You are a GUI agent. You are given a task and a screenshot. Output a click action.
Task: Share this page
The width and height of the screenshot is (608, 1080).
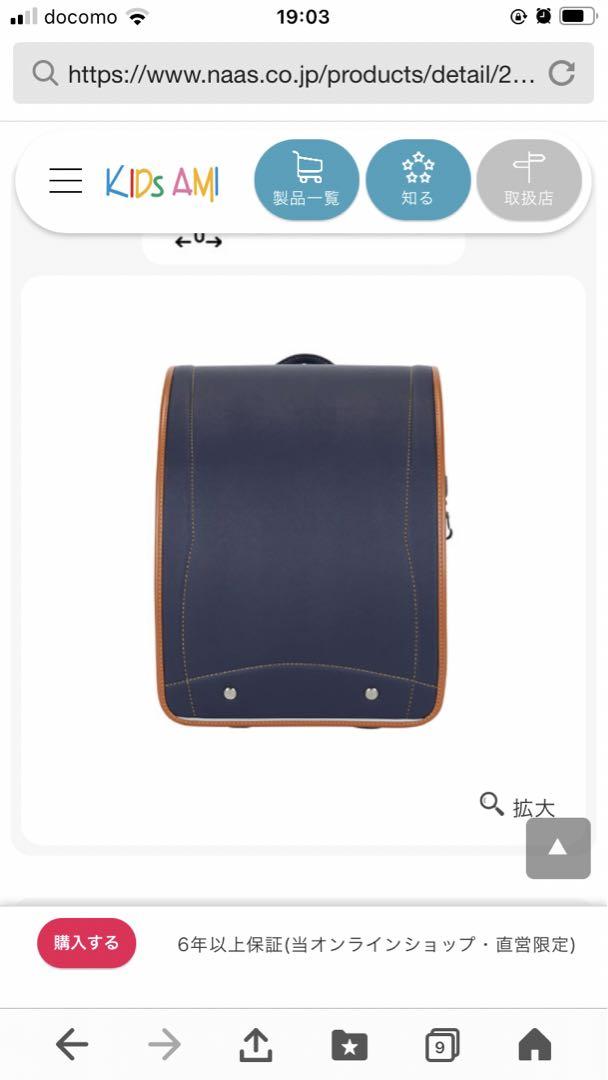(255, 1045)
